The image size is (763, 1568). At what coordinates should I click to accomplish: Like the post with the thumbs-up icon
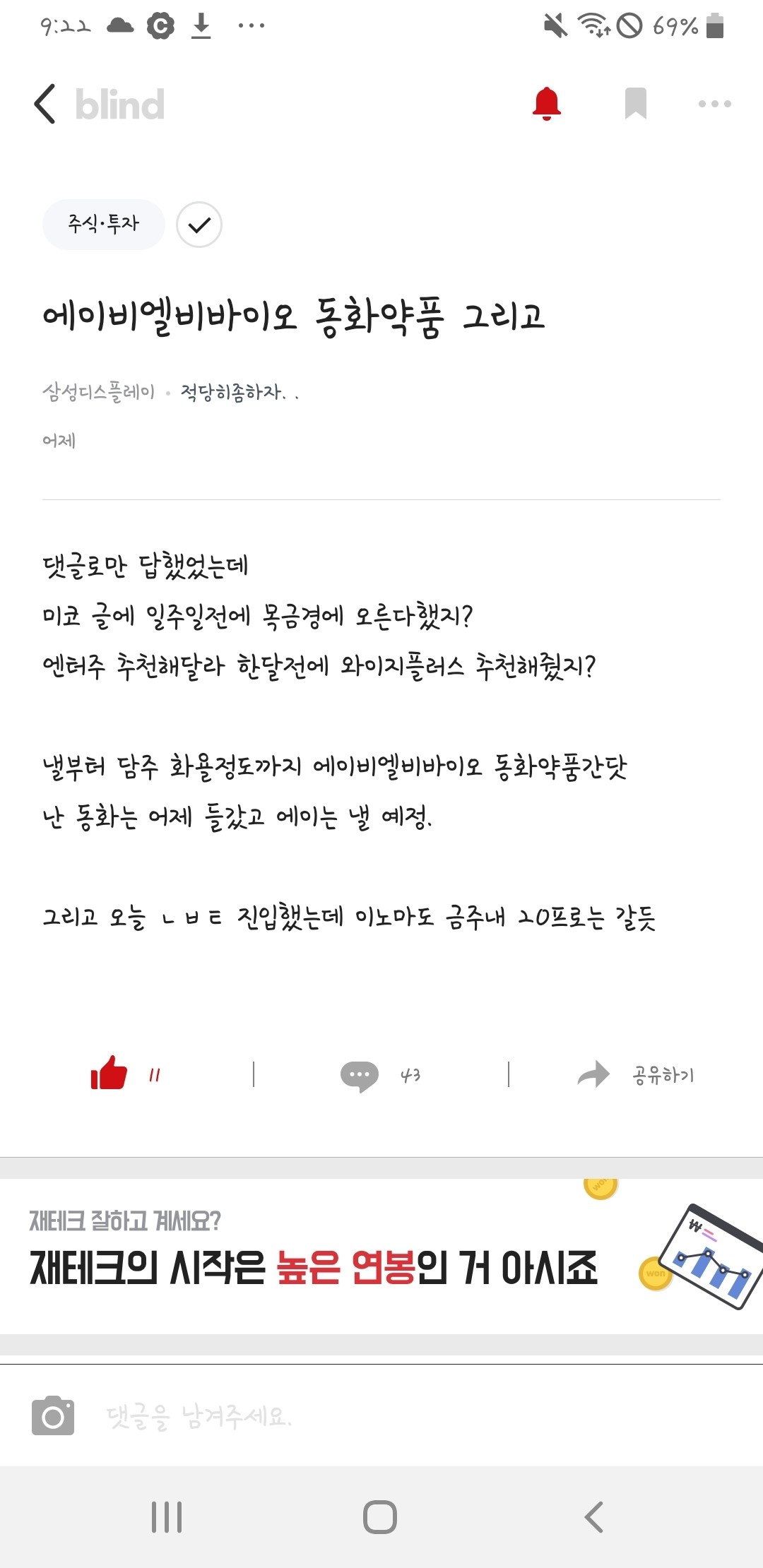(x=107, y=1074)
